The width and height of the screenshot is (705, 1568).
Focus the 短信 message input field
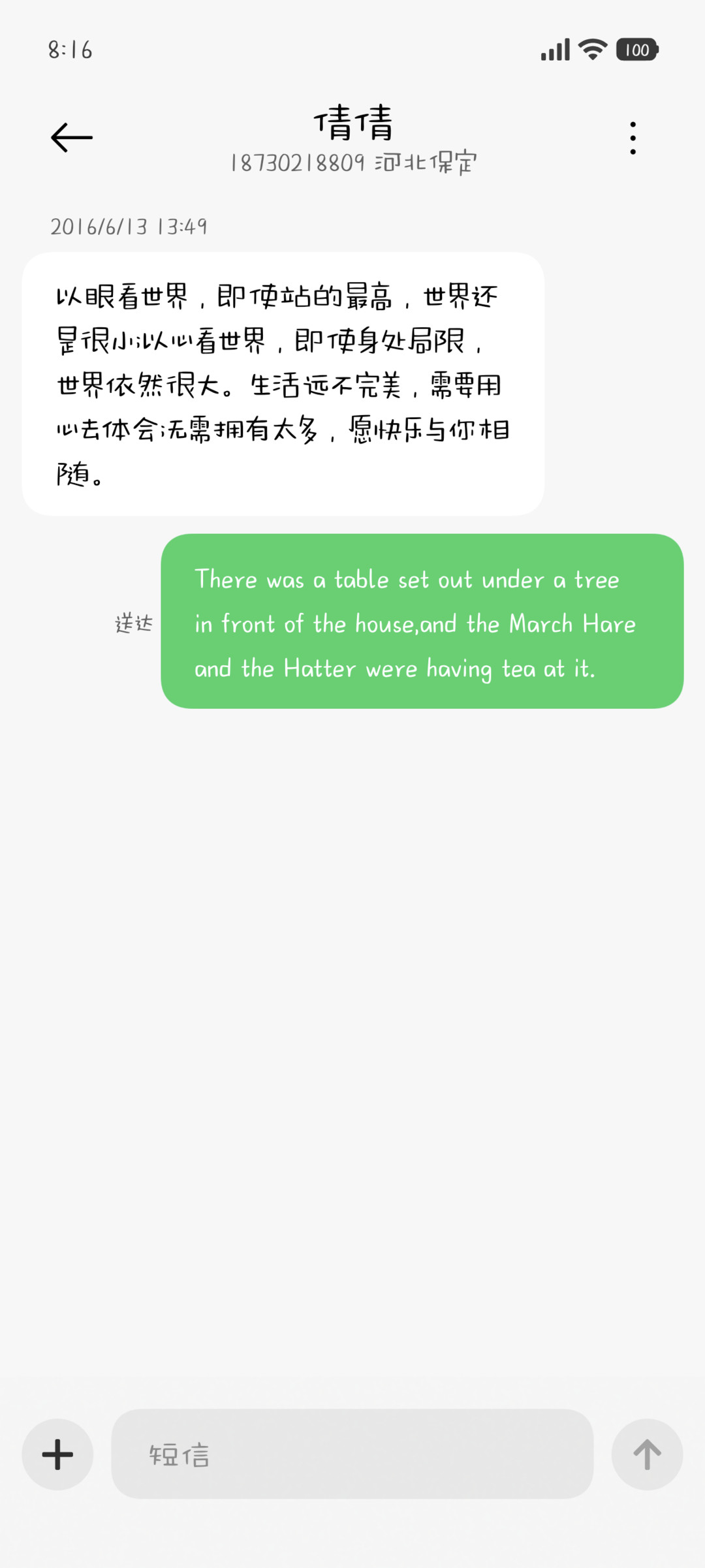(352, 1454)
